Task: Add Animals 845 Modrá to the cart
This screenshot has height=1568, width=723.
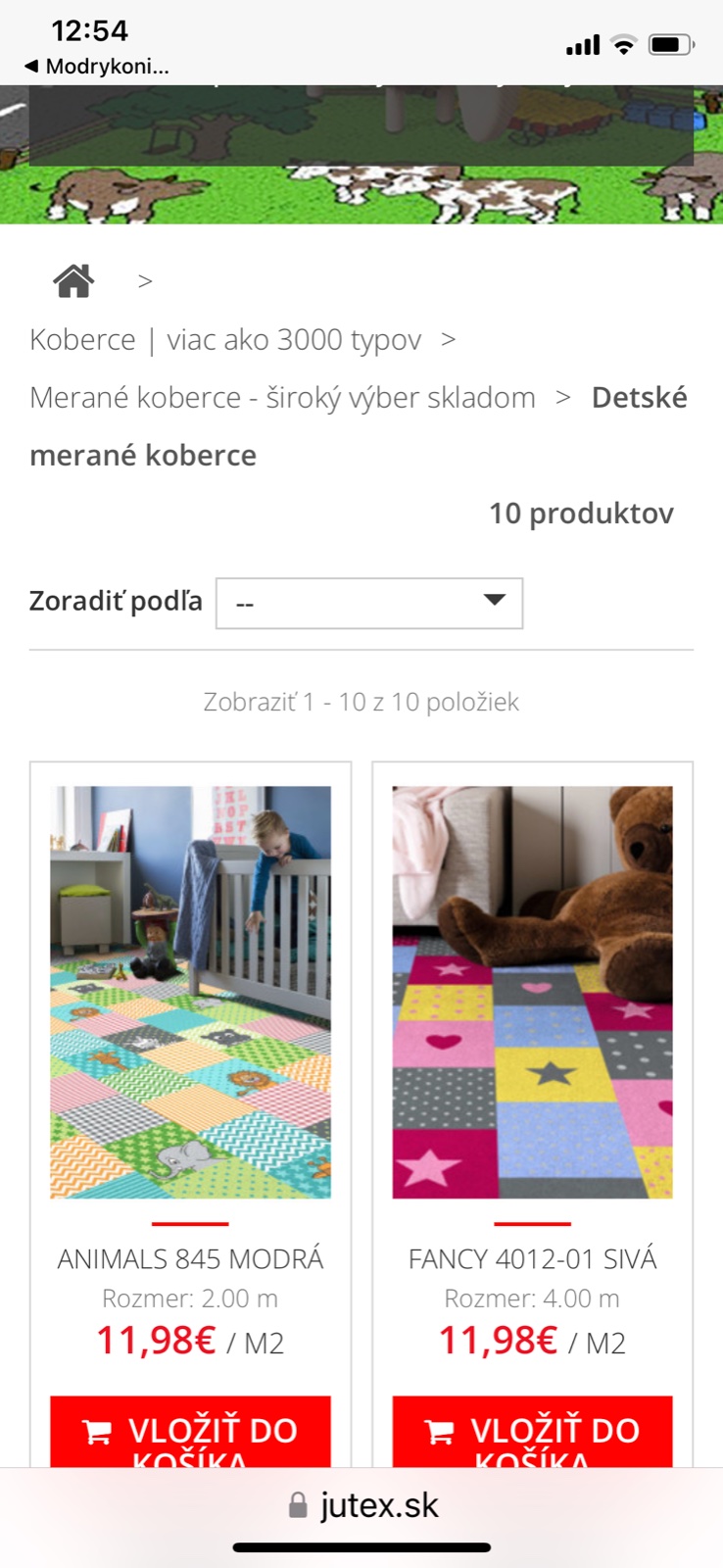Action: pos(190,1433)
